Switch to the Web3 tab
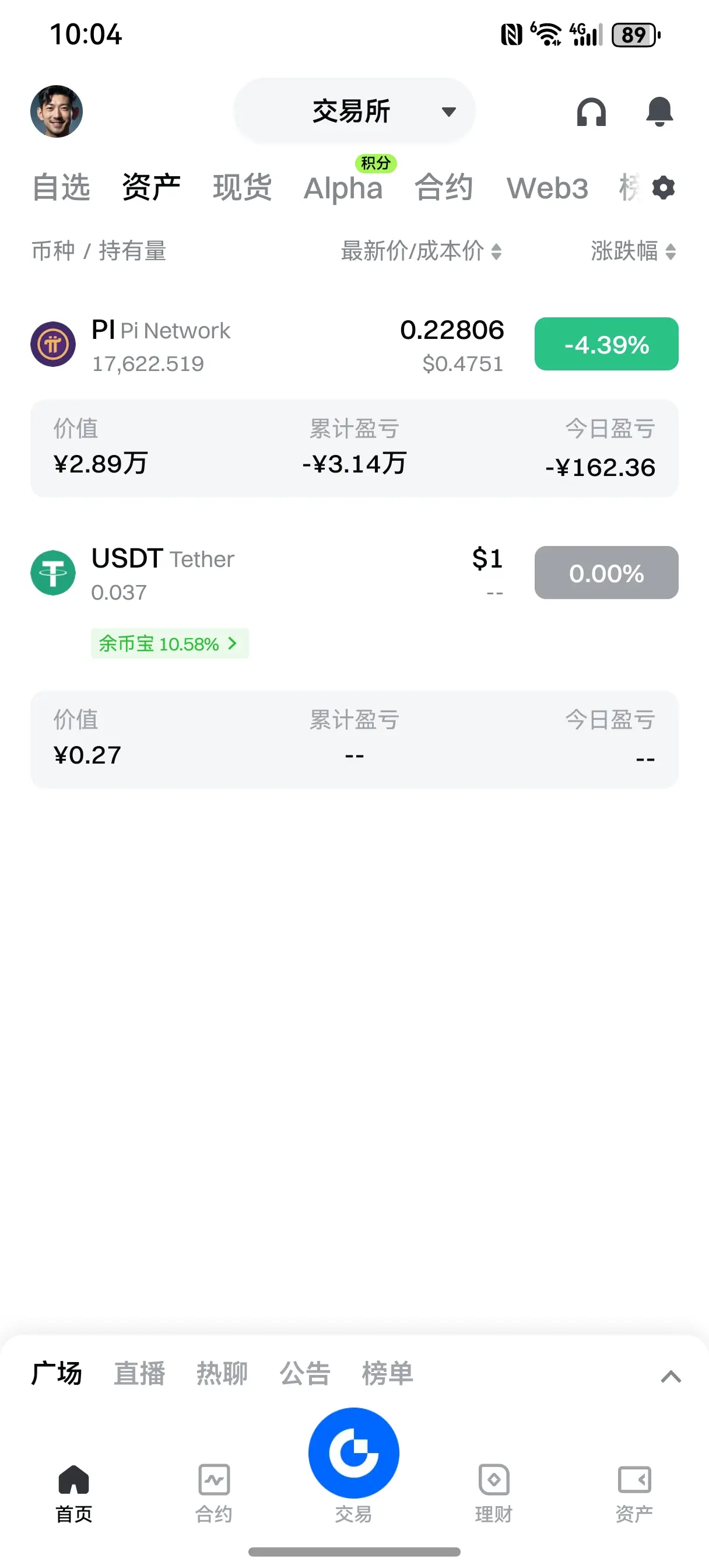This screenshot has width=709, height=1568. point(547,187)
